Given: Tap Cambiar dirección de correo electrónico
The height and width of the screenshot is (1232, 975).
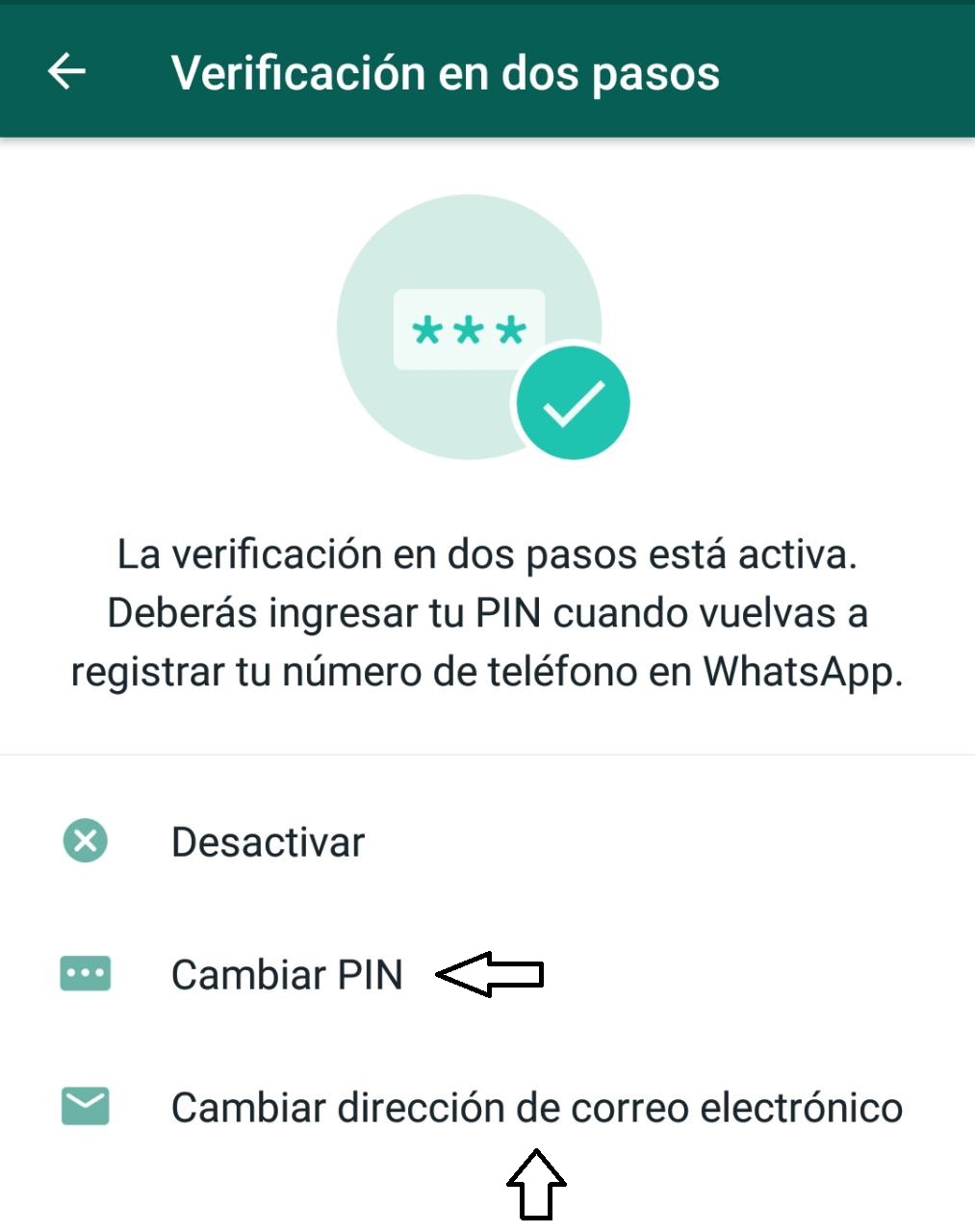Looking at the screenshot, I should 535,1108.
